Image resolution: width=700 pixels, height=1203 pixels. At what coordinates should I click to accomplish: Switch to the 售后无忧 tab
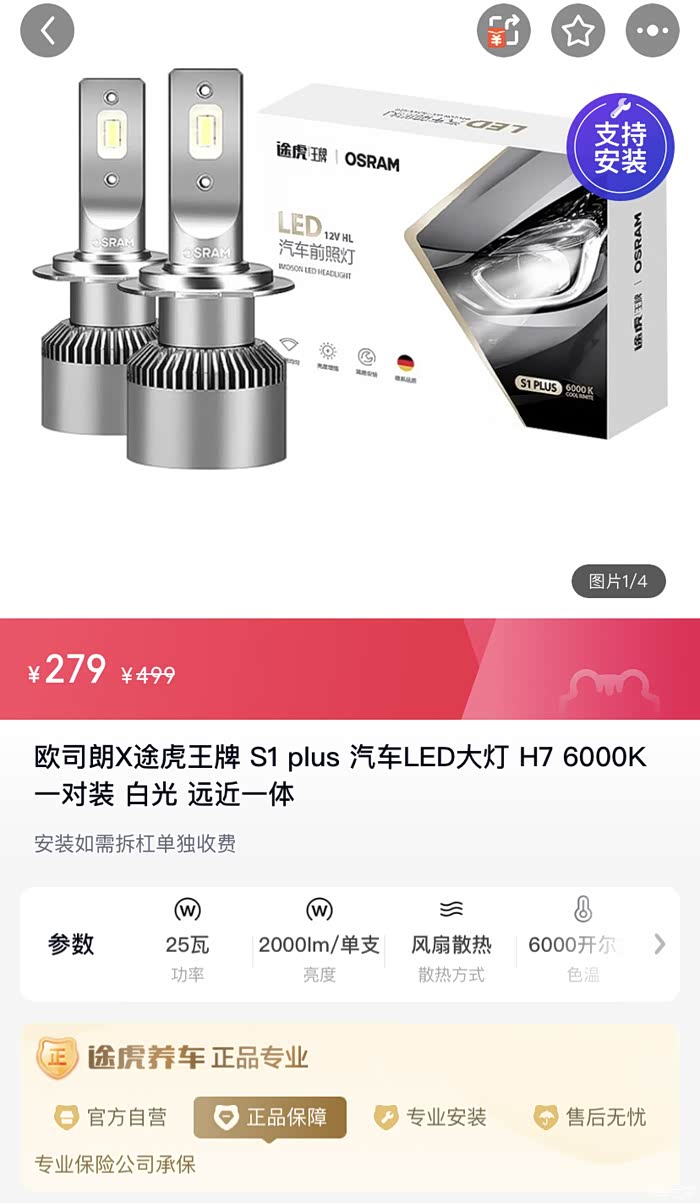pyautogui.click(x=590, y=1117)
